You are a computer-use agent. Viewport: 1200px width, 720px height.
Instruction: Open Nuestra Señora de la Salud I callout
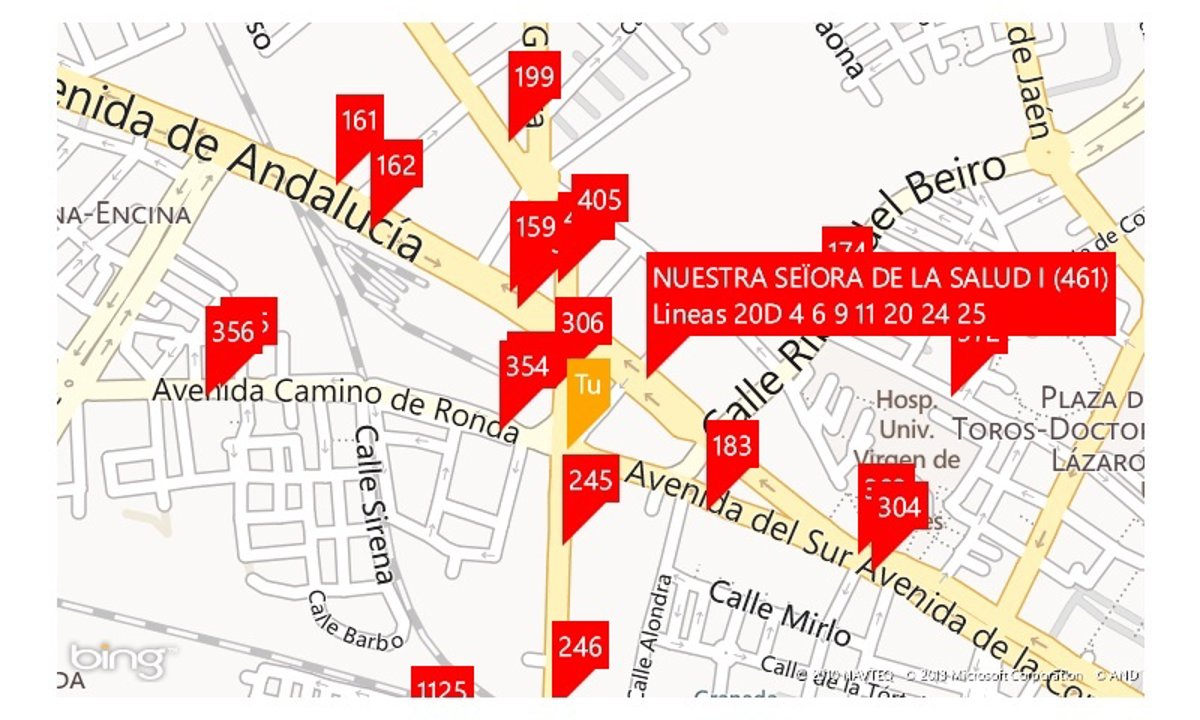click(880, 294)
